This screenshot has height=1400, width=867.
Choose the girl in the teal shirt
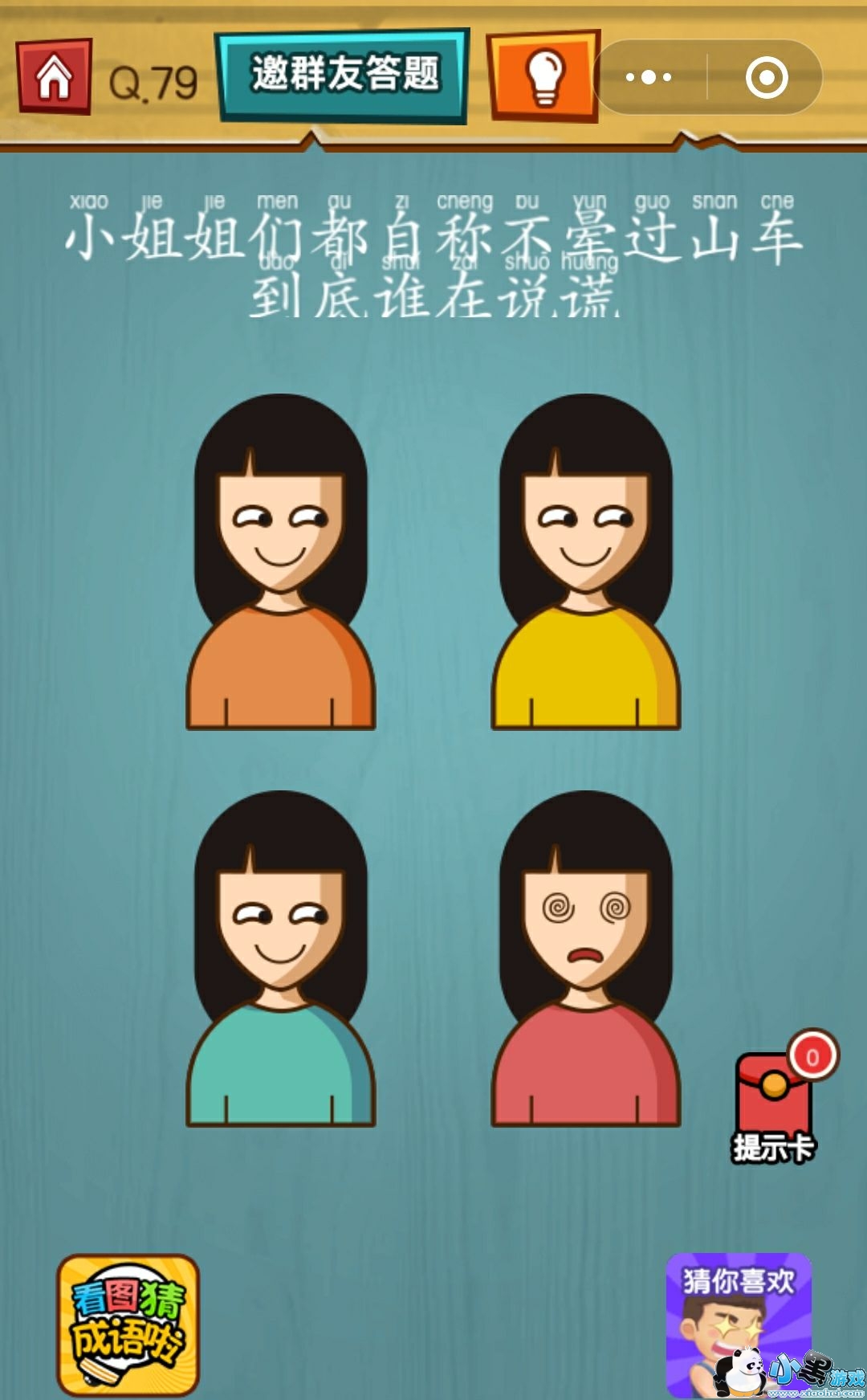[280, 960]
